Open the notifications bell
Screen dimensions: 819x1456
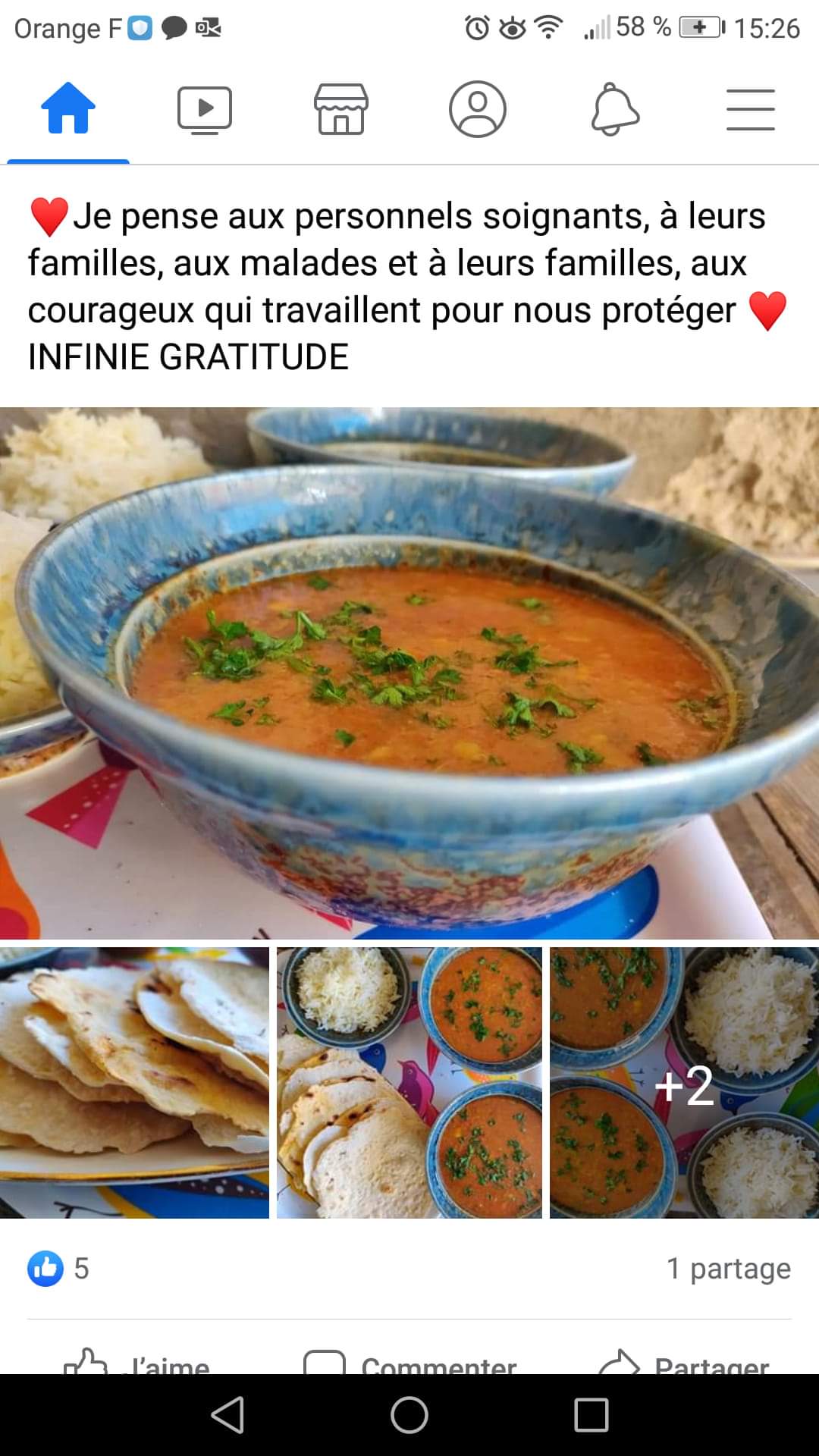point(614,109)
